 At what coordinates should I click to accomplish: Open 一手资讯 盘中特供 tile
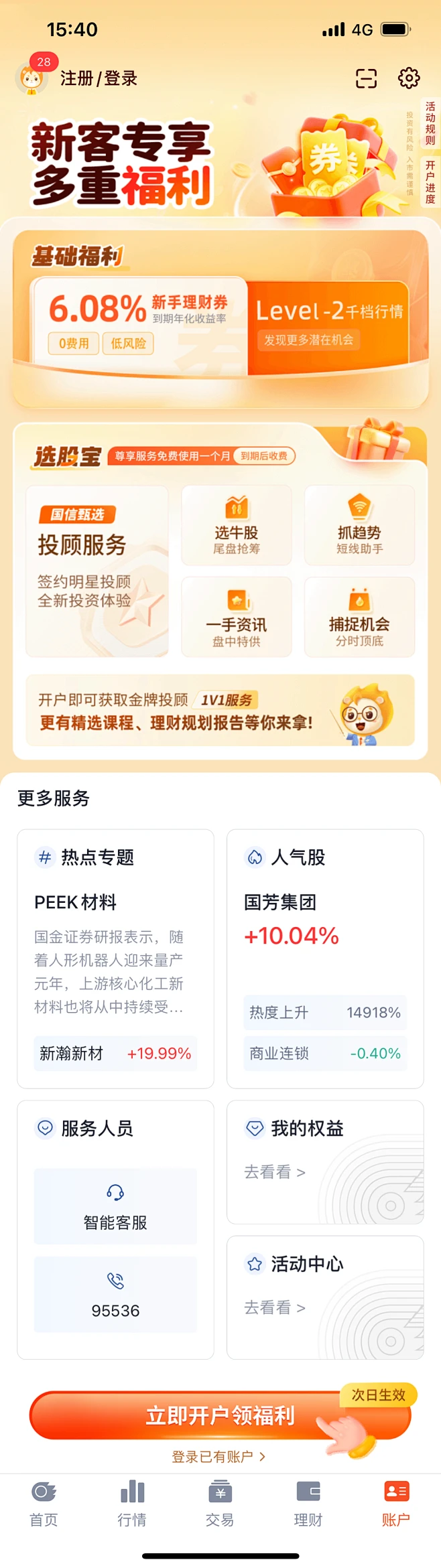click(x=237, y=617)
